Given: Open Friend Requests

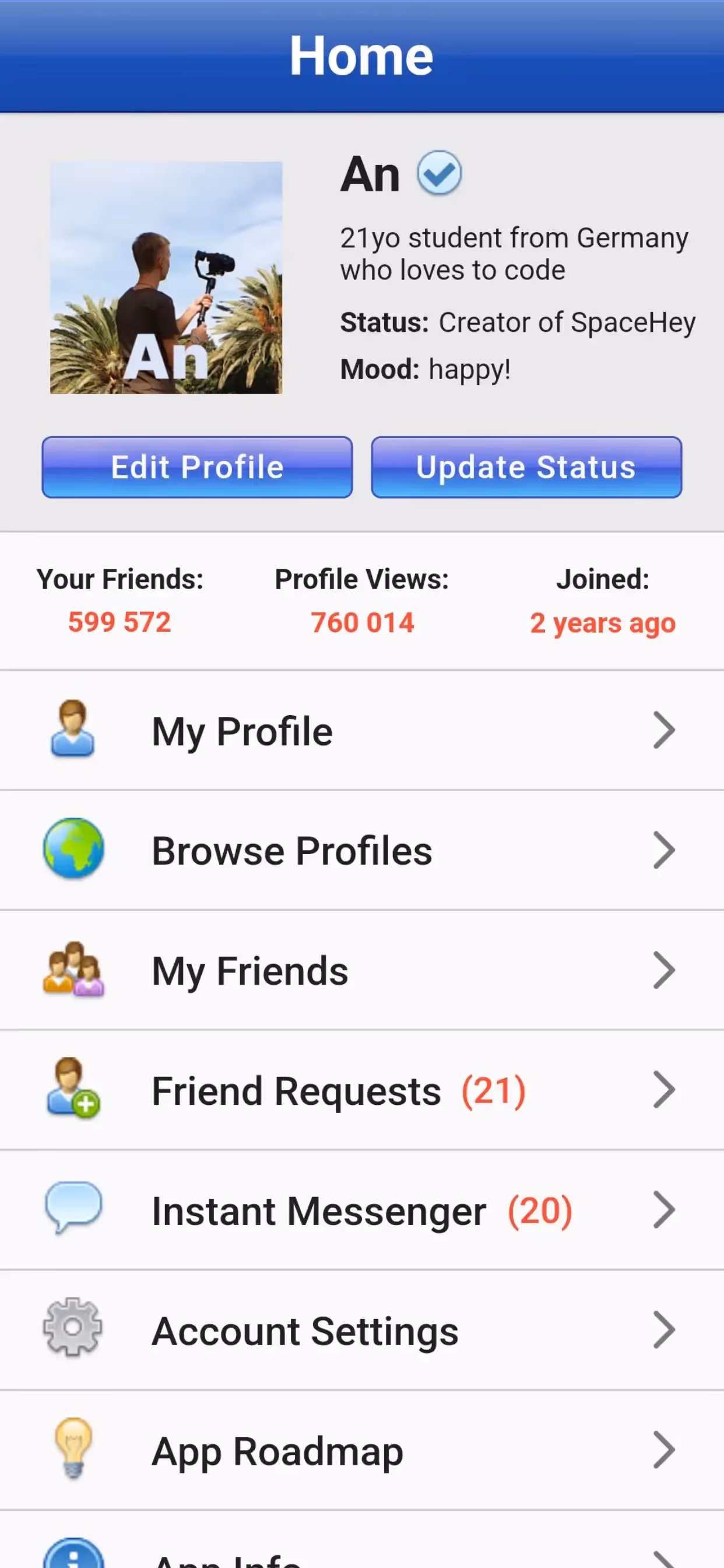Looking at the screenshot, I should (362, 1090).
